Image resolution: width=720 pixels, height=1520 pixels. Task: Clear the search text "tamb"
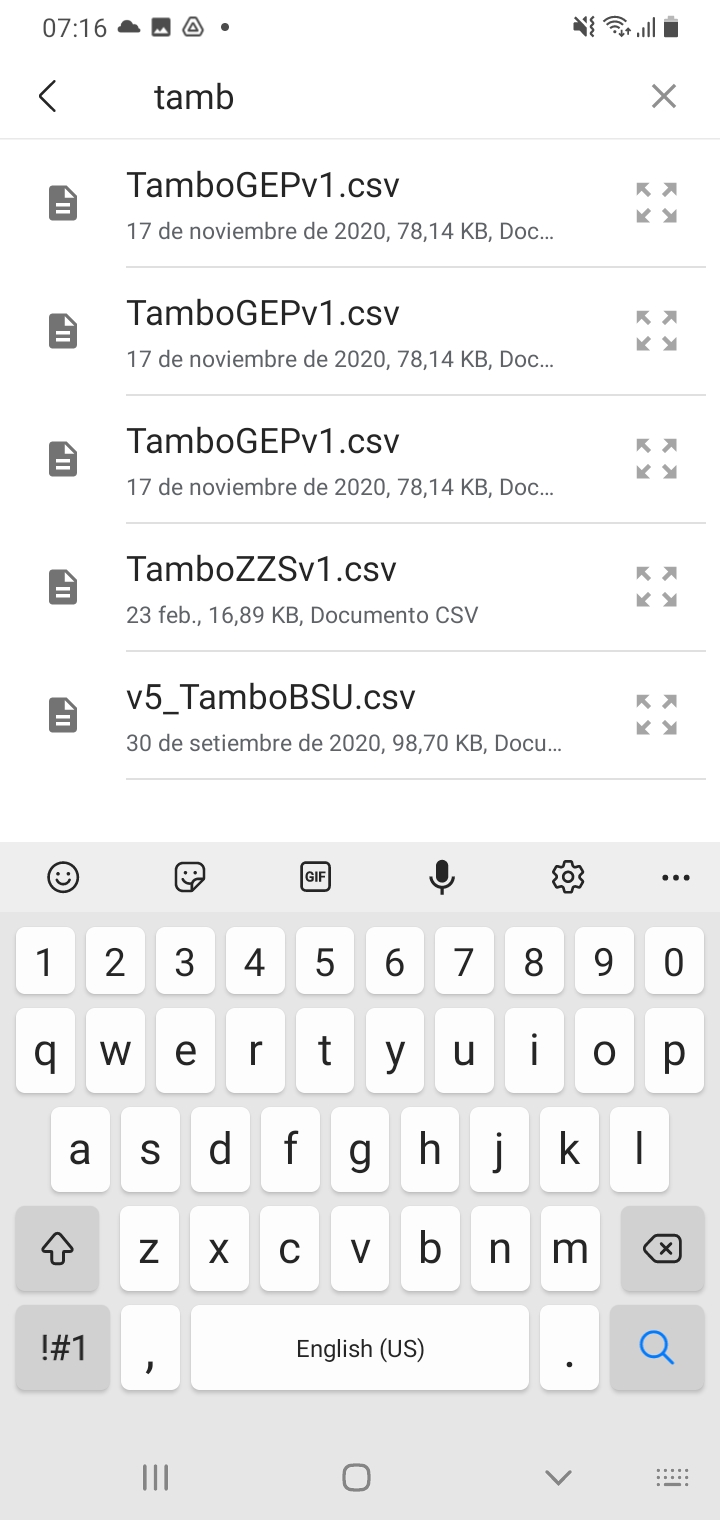tap(664, 97)
